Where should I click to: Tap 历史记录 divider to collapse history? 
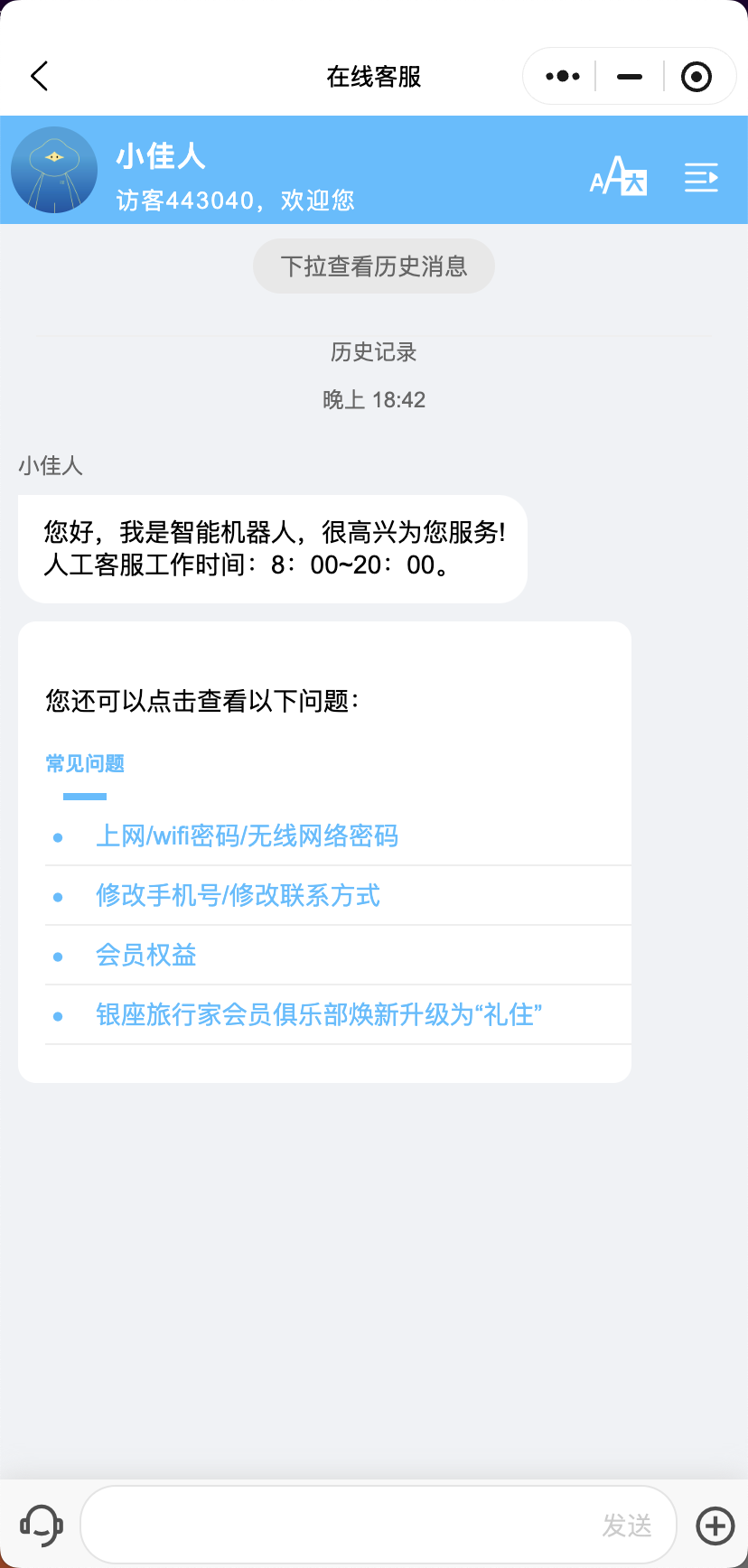373,352
